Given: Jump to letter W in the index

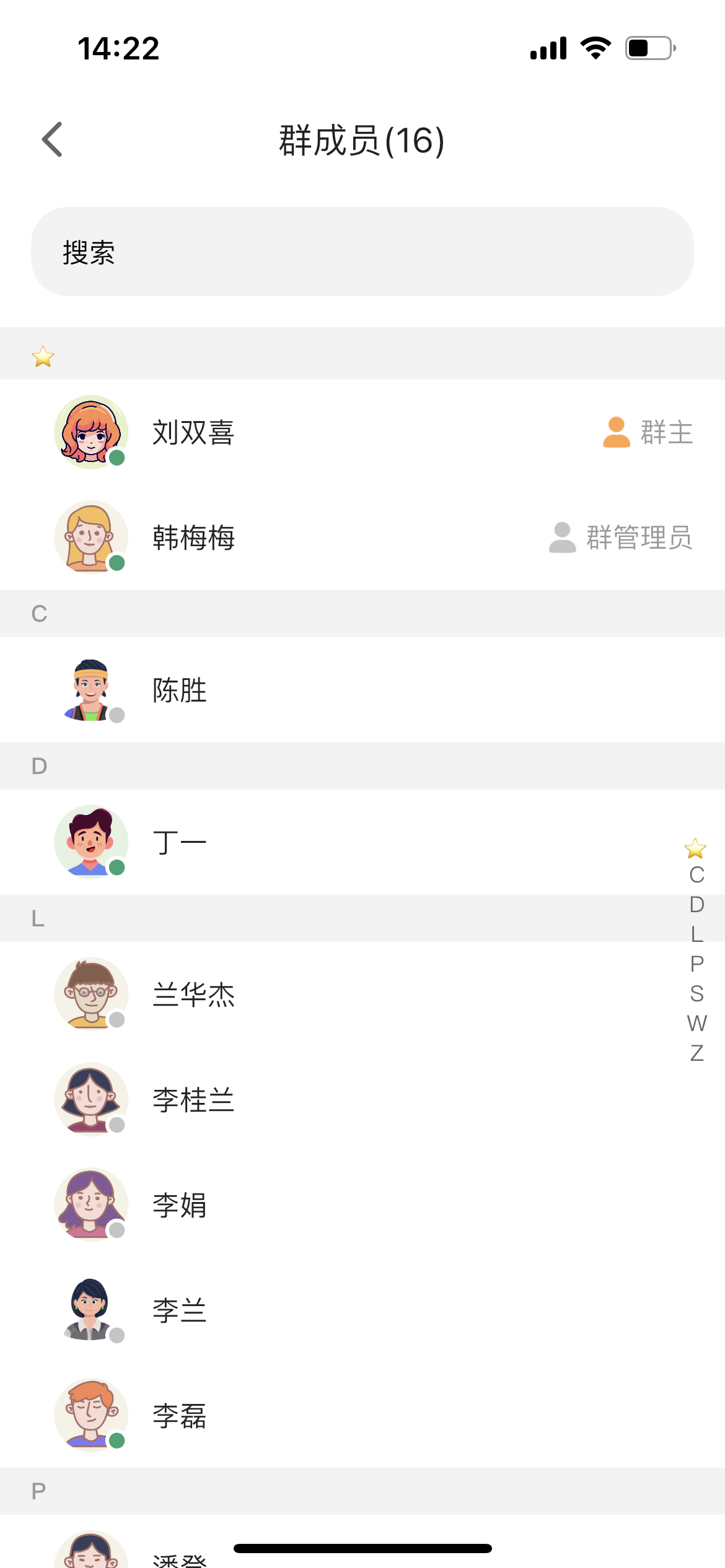Looking at the screenshot, I should (x=696, y=1023).
